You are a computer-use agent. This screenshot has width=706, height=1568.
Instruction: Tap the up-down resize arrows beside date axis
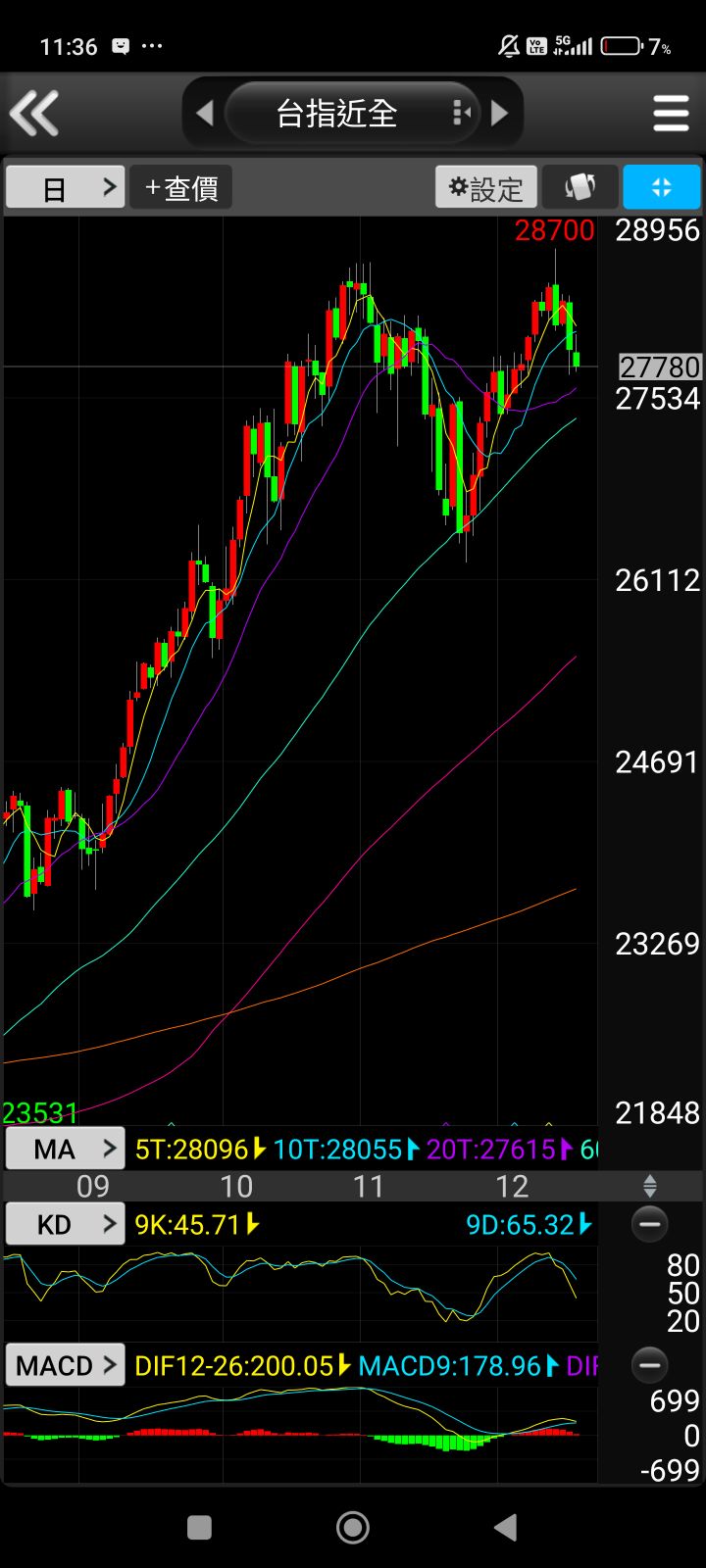click(x=649, y=1187)
